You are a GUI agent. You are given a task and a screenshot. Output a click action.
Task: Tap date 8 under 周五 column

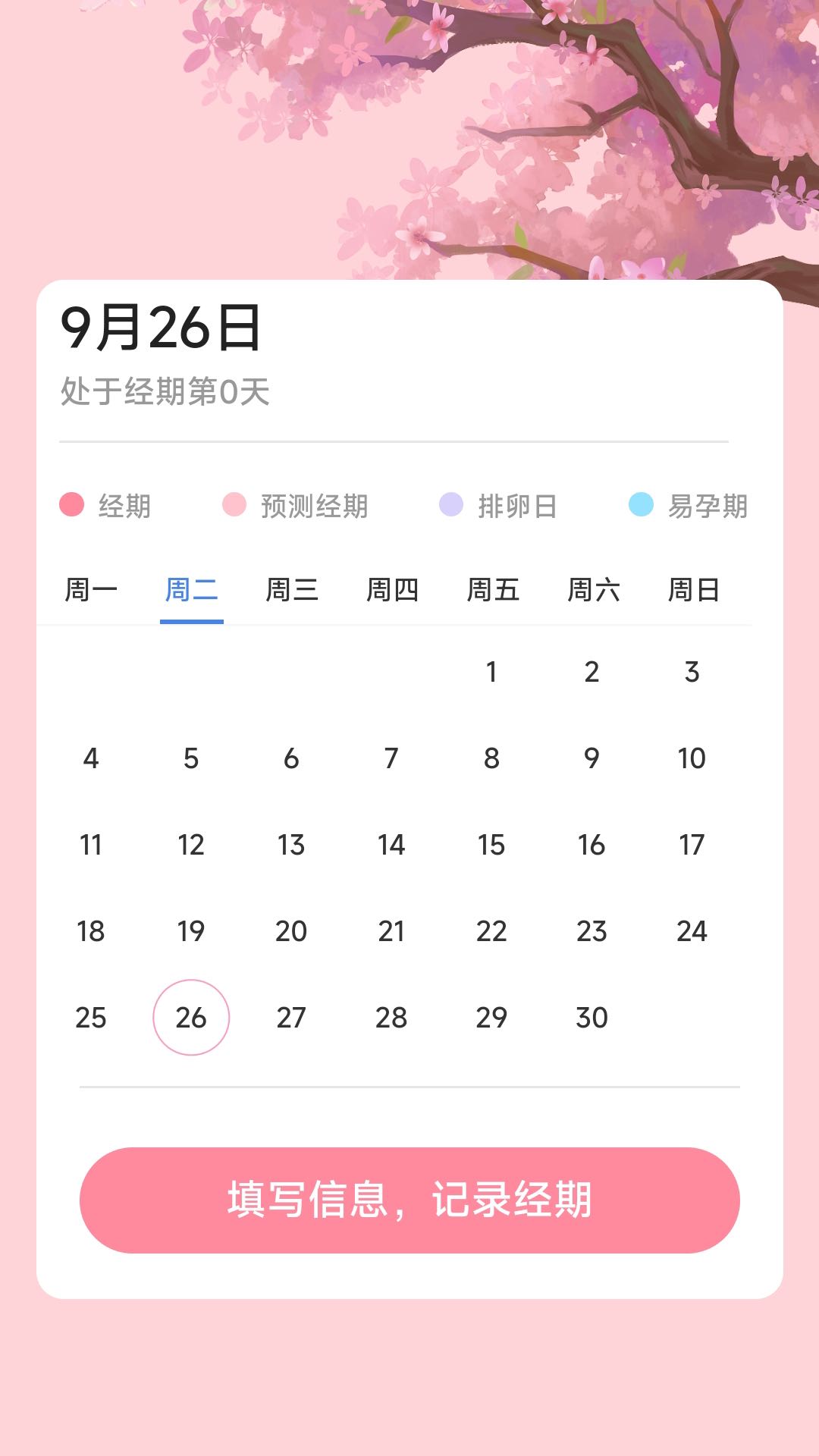493,758
